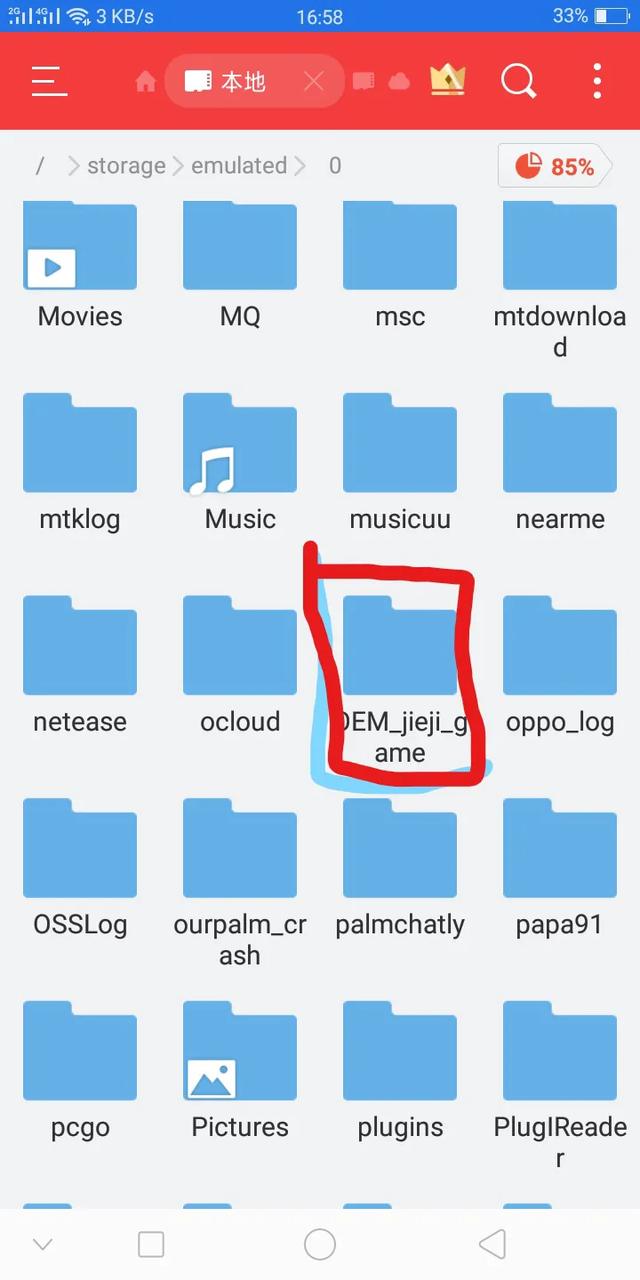Jump to the storage path segment
640x1280 pixels.
click(x=126, y=166)
